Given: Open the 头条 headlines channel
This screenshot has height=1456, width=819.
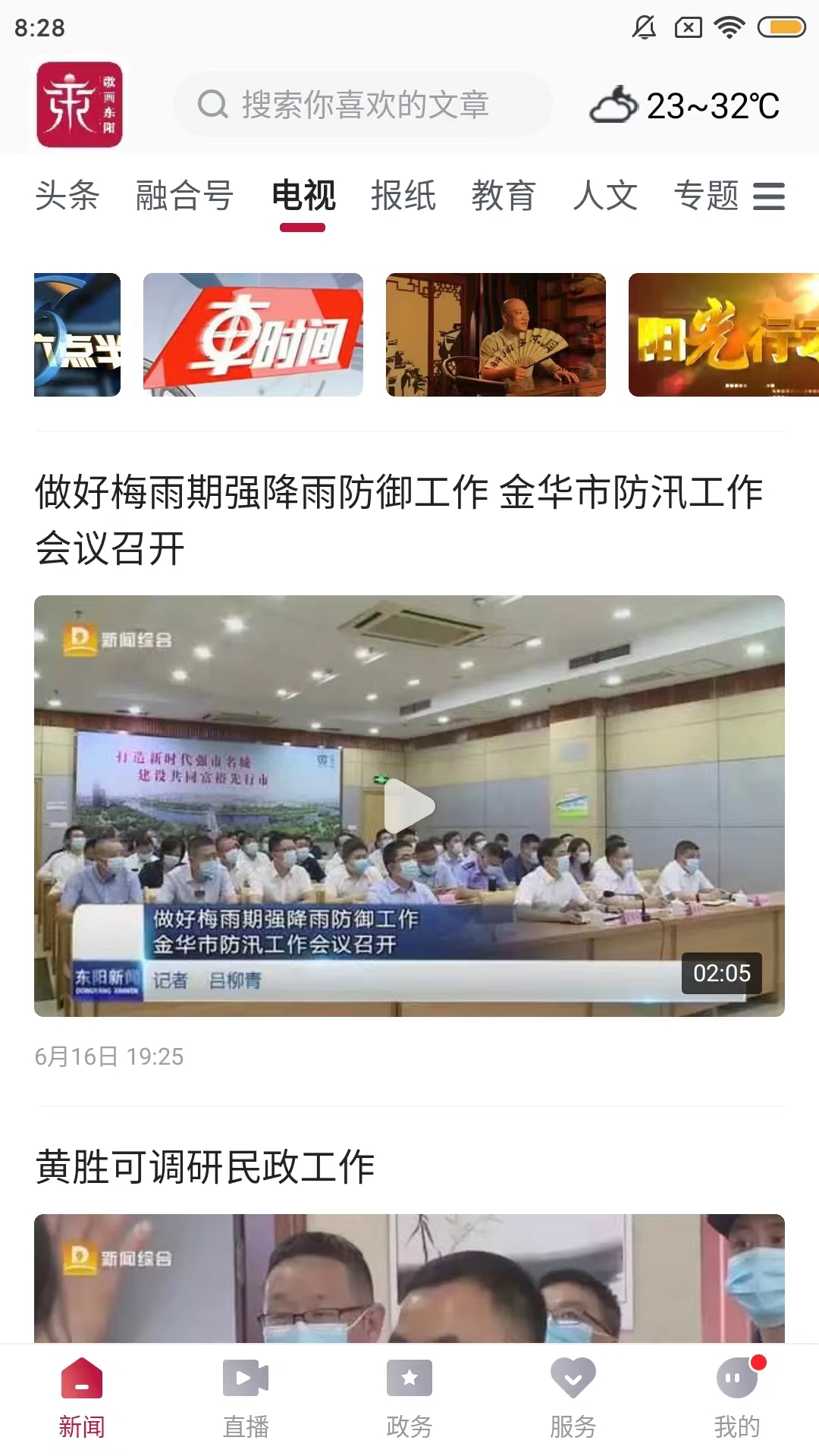Looking at the screenshot, I should (67, 196).
